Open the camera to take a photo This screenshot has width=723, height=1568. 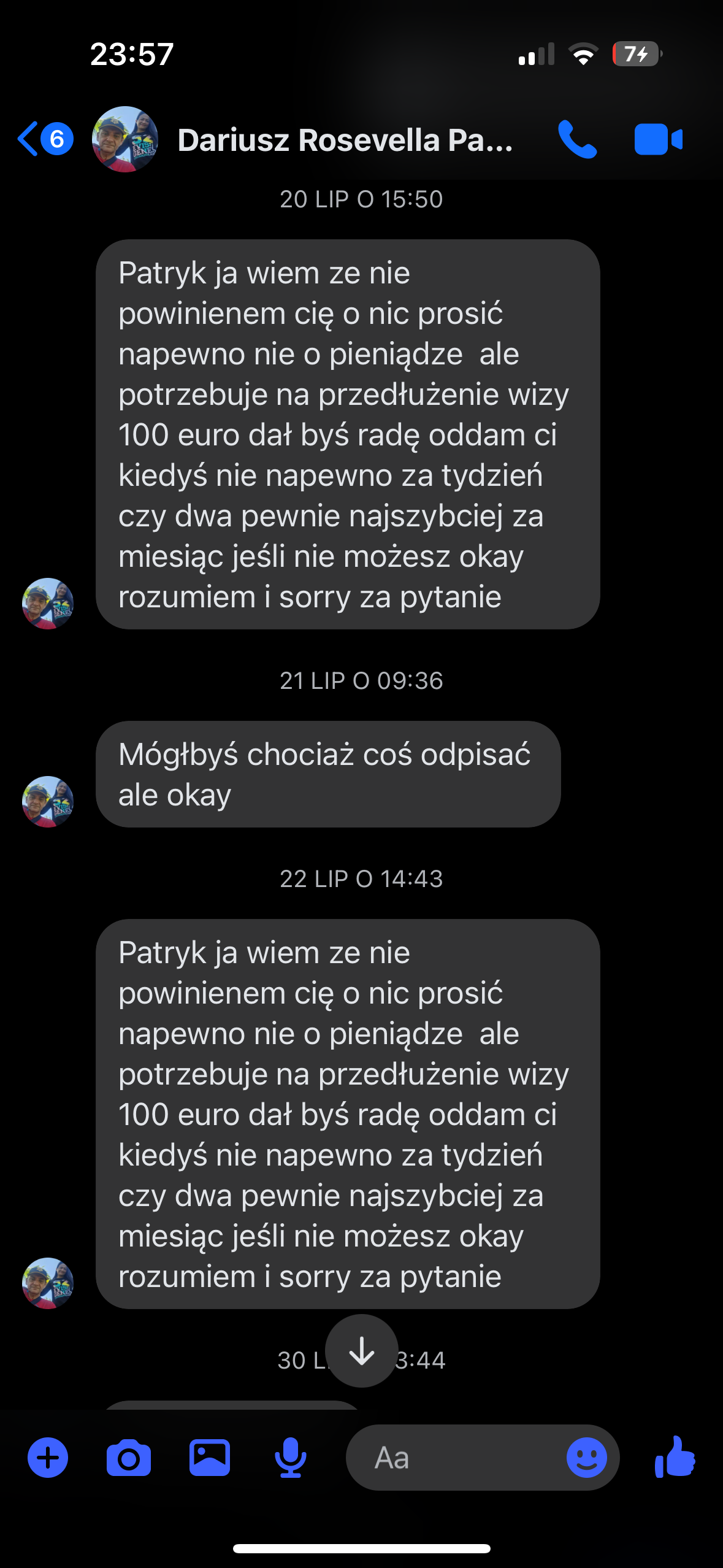[128, 1458]
